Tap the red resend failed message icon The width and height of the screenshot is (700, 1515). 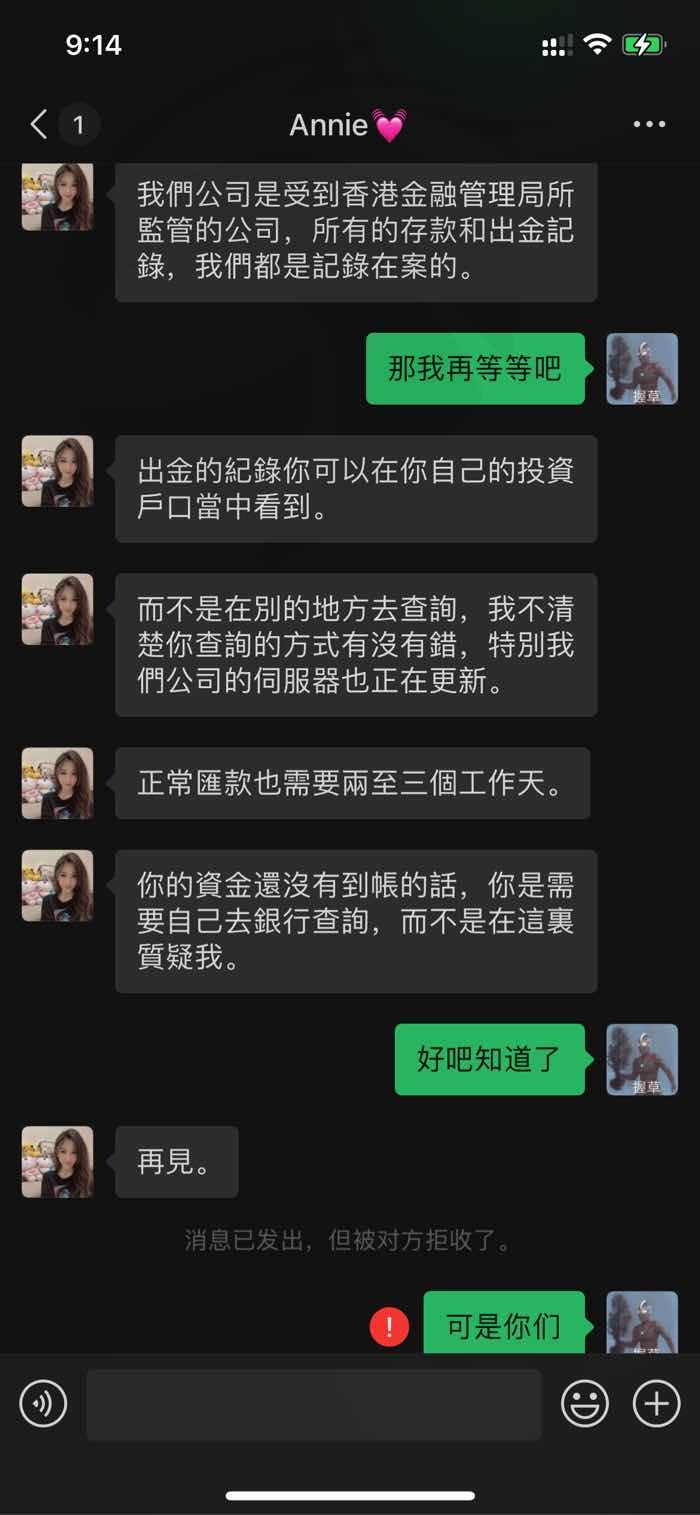pyautogui.click(x=389, y=1327)
